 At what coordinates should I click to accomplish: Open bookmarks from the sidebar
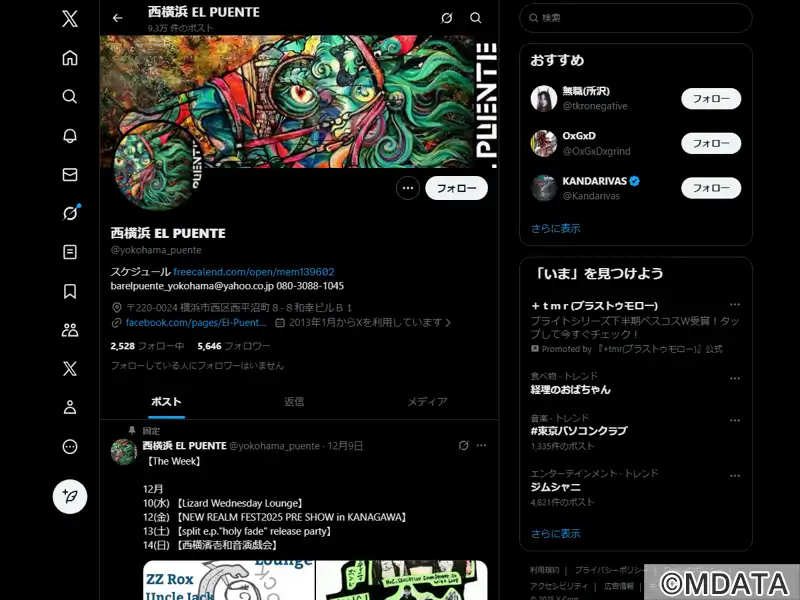[69, 292]
